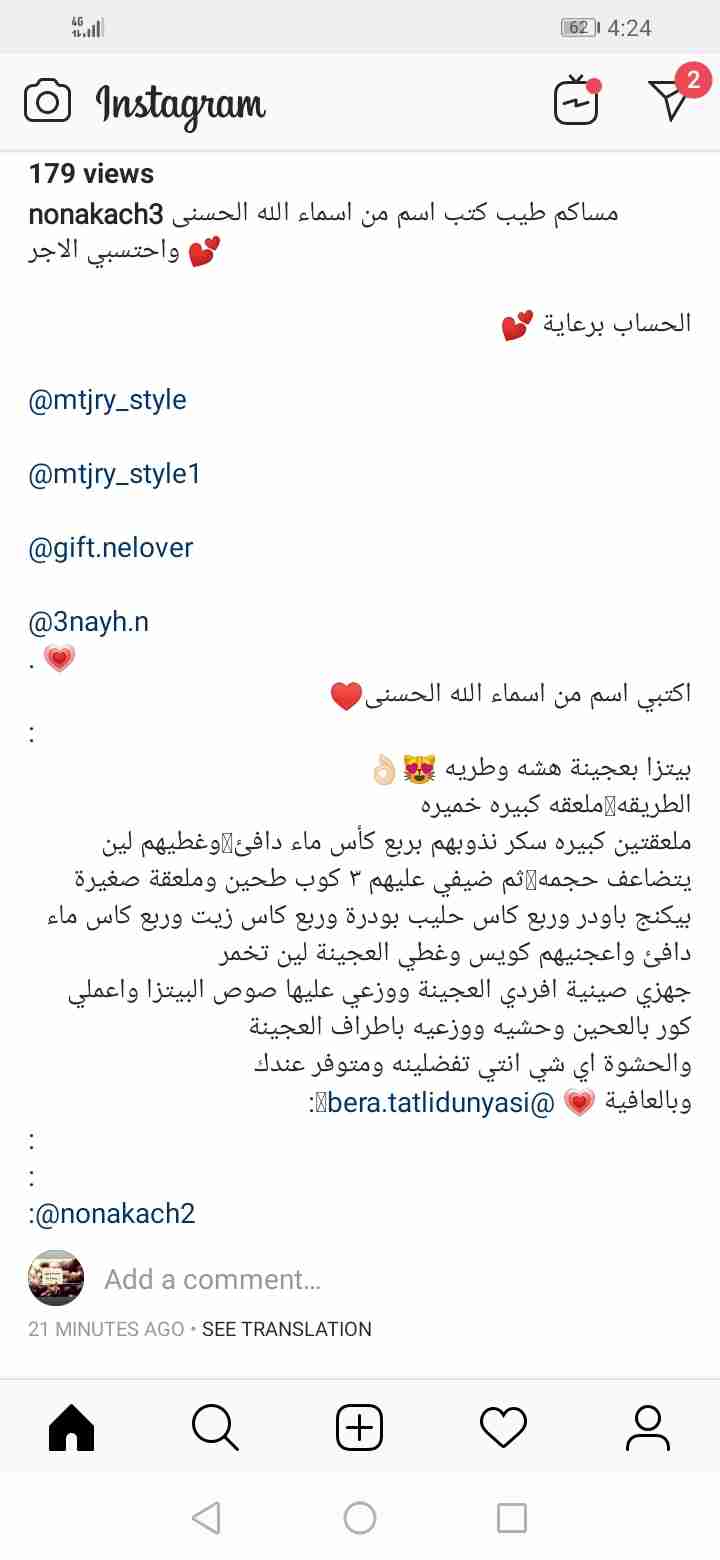Viewport: 720px width, 1560px height.
Task: Switch to the Activity heart tab
Action: [x=503, y=1427]
